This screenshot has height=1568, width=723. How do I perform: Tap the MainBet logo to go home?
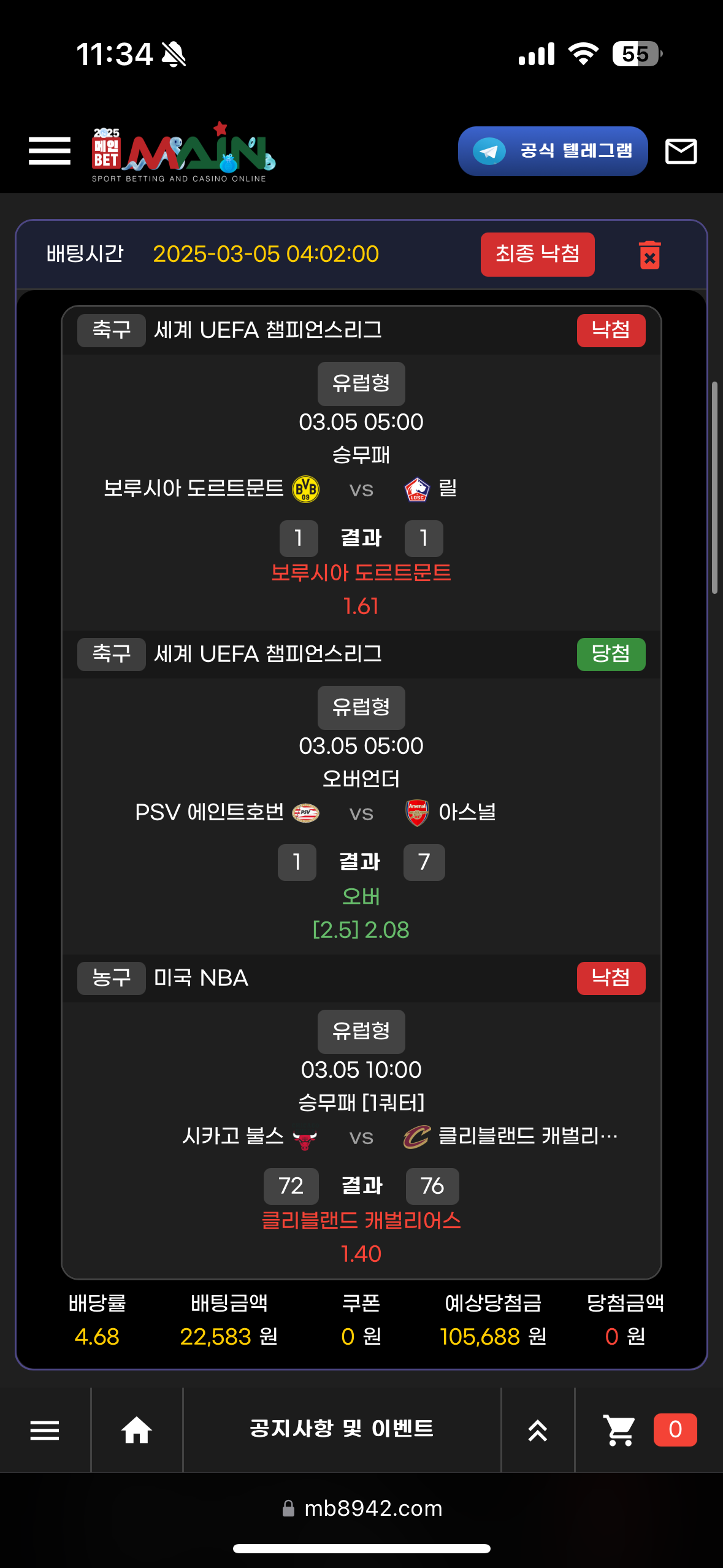[183, 153]
